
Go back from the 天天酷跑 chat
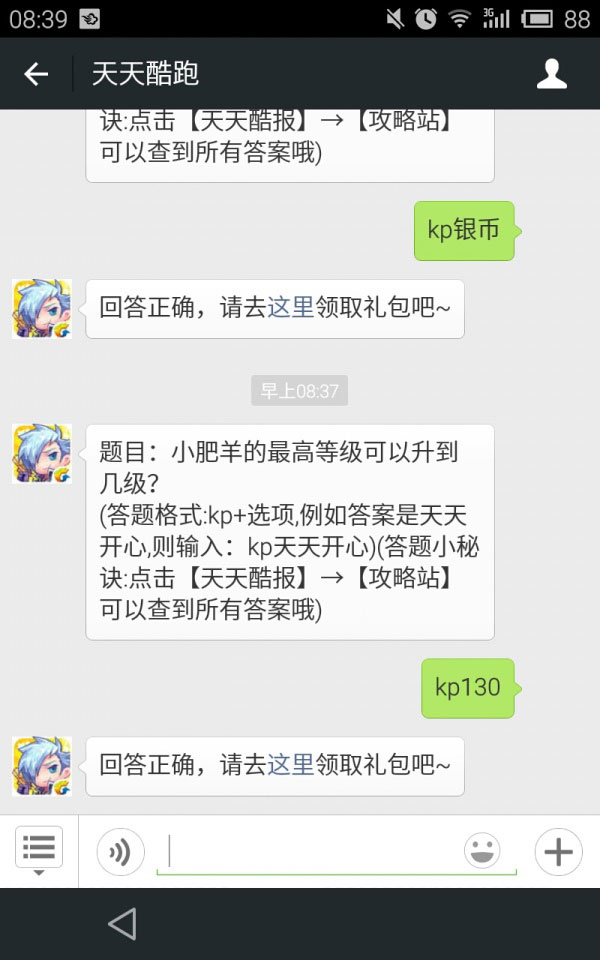click(x=36, y=74)
